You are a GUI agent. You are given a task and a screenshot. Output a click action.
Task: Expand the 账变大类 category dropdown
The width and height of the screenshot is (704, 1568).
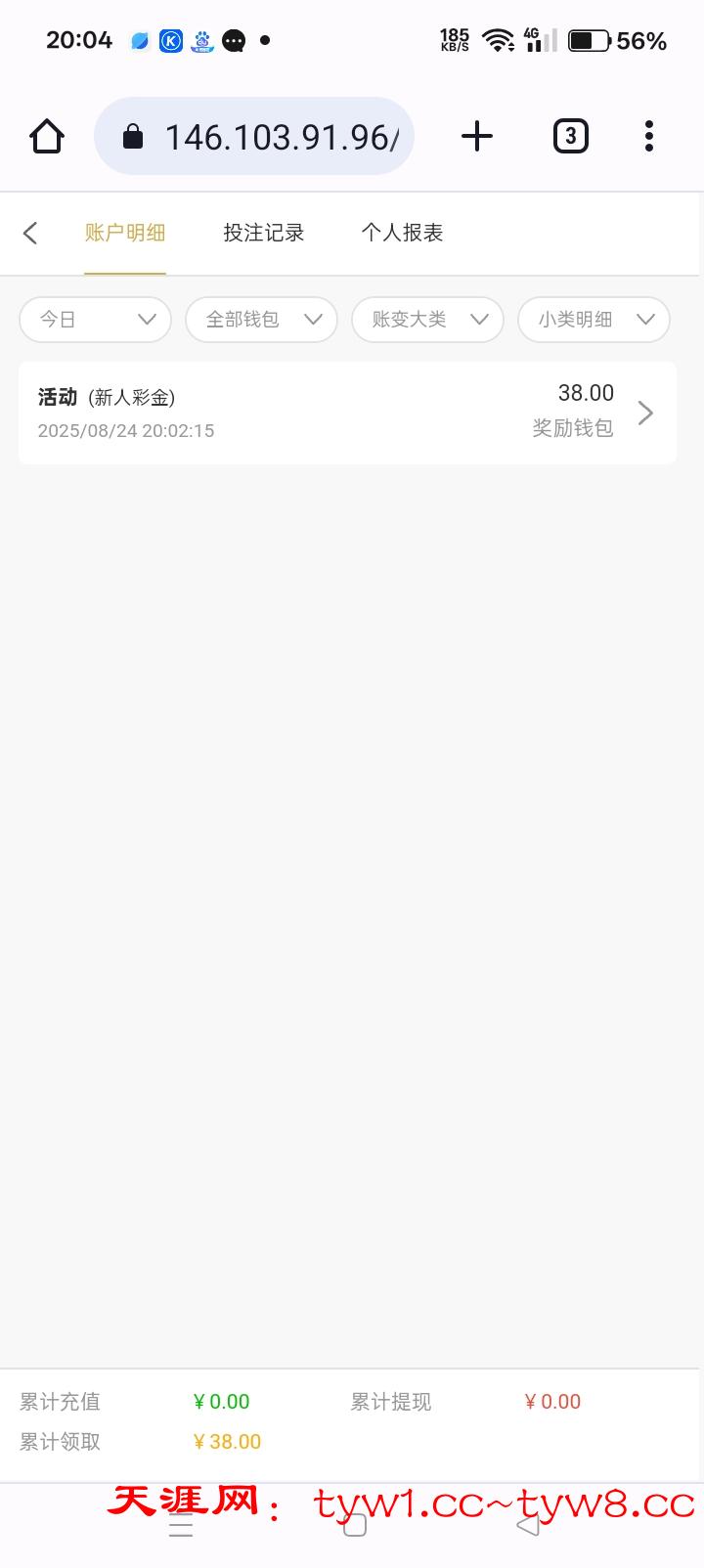coord(428,320)
